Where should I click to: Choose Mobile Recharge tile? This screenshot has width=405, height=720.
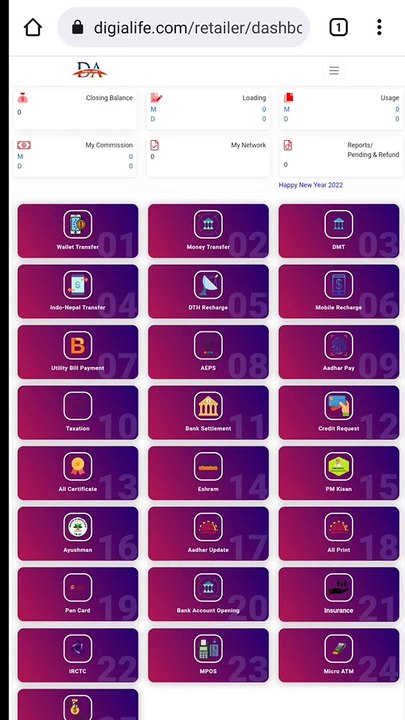pos(338,291)
